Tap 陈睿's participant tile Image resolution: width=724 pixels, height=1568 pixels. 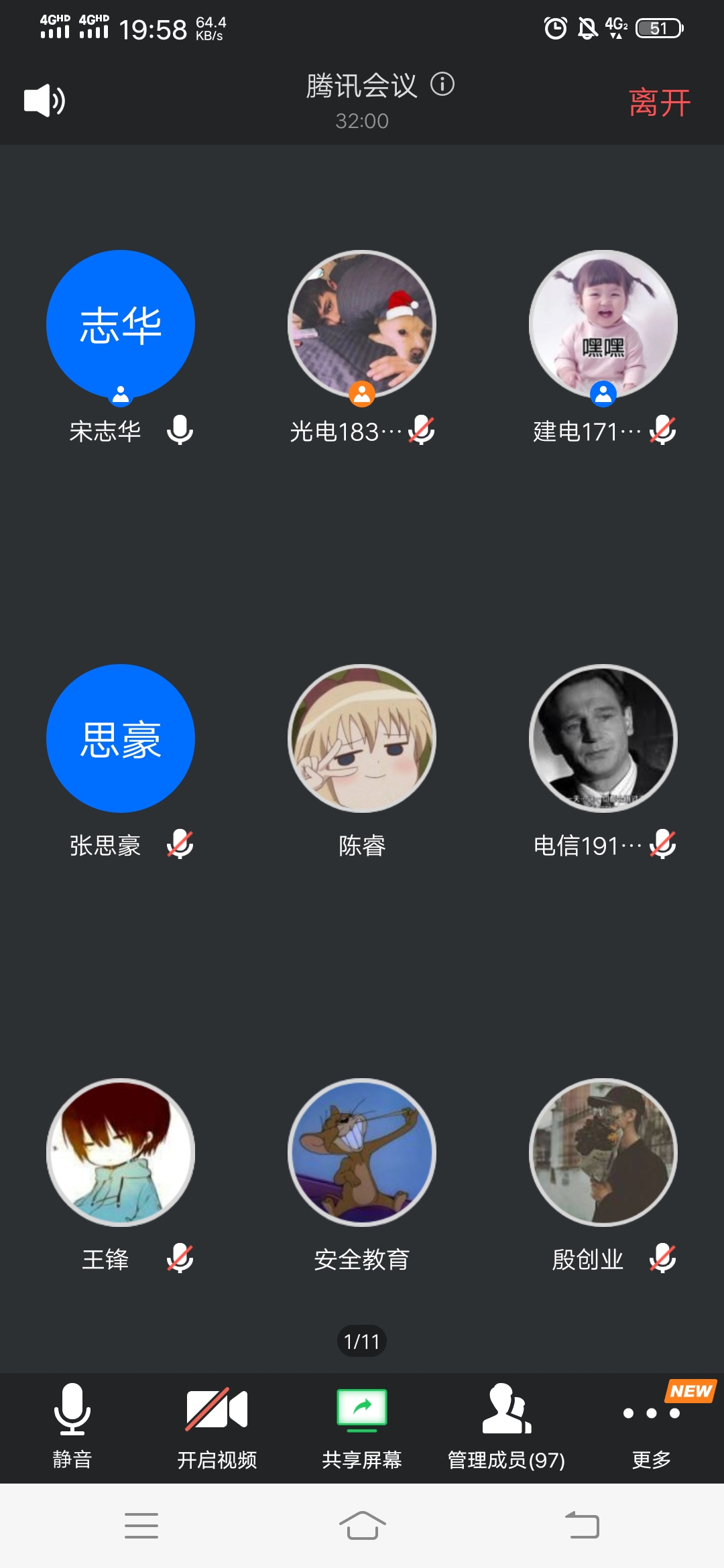tap(362, 738)
